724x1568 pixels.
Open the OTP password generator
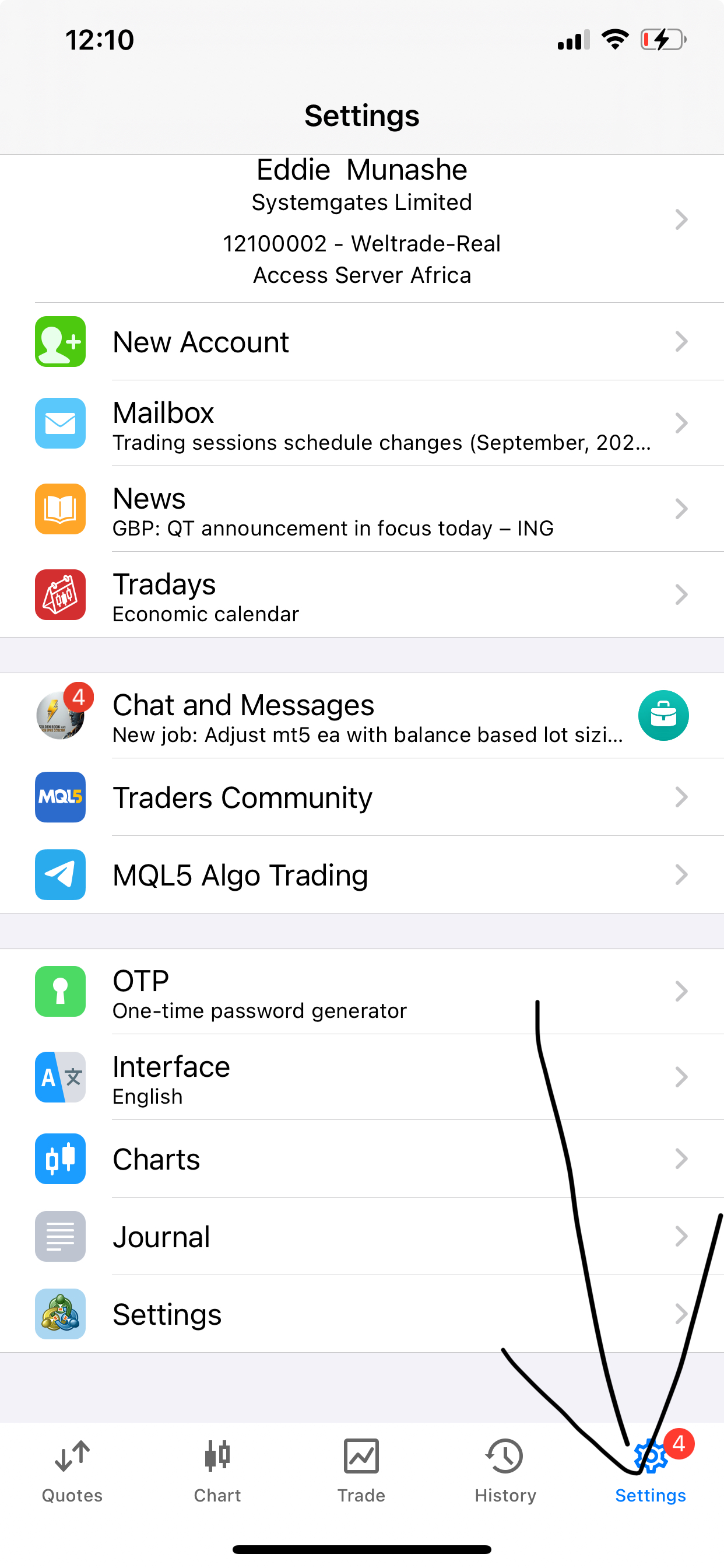click(361, 992)
